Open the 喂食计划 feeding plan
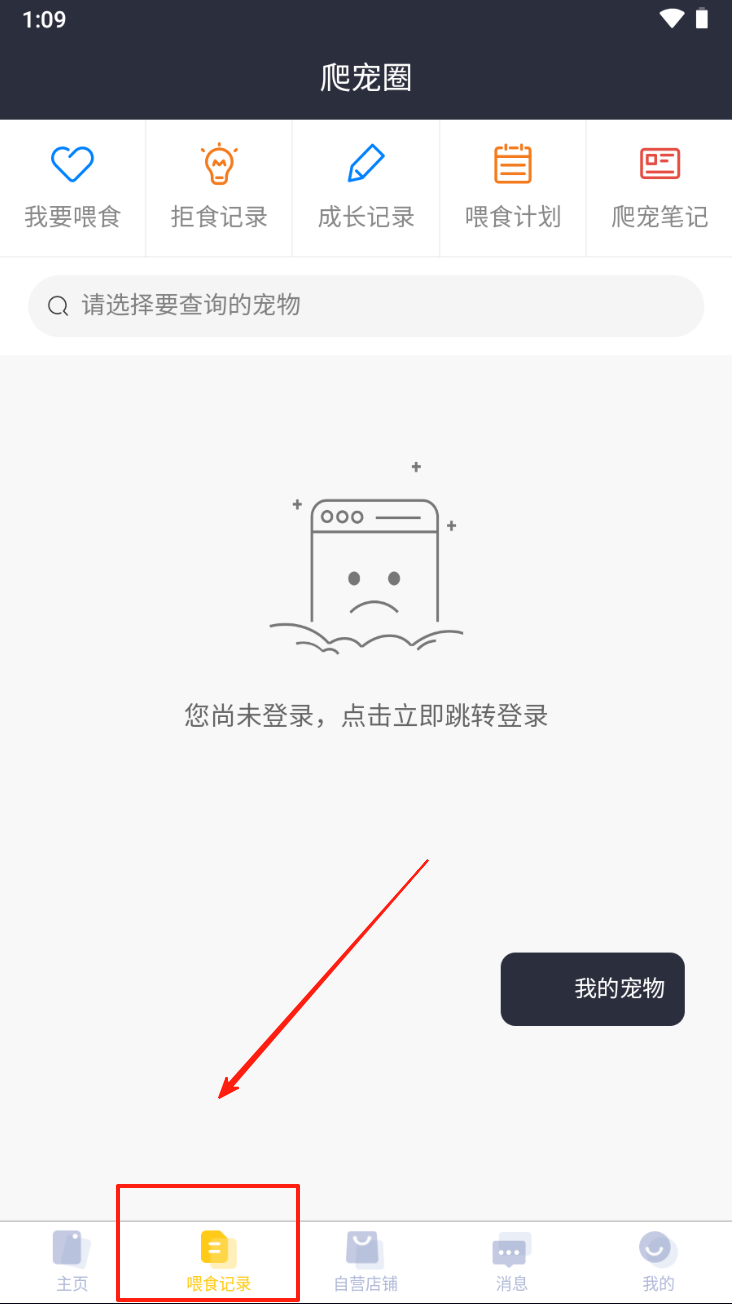This screenshot has width=732, height=1304. [513, 188]
